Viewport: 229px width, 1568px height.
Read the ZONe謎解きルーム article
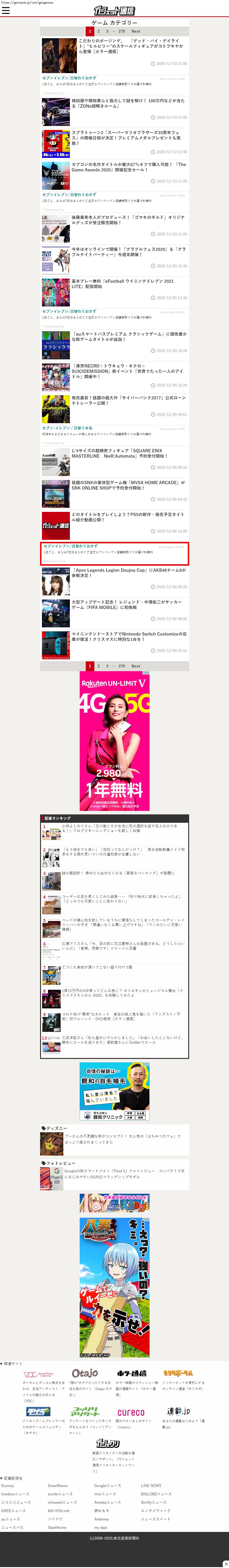128,103
